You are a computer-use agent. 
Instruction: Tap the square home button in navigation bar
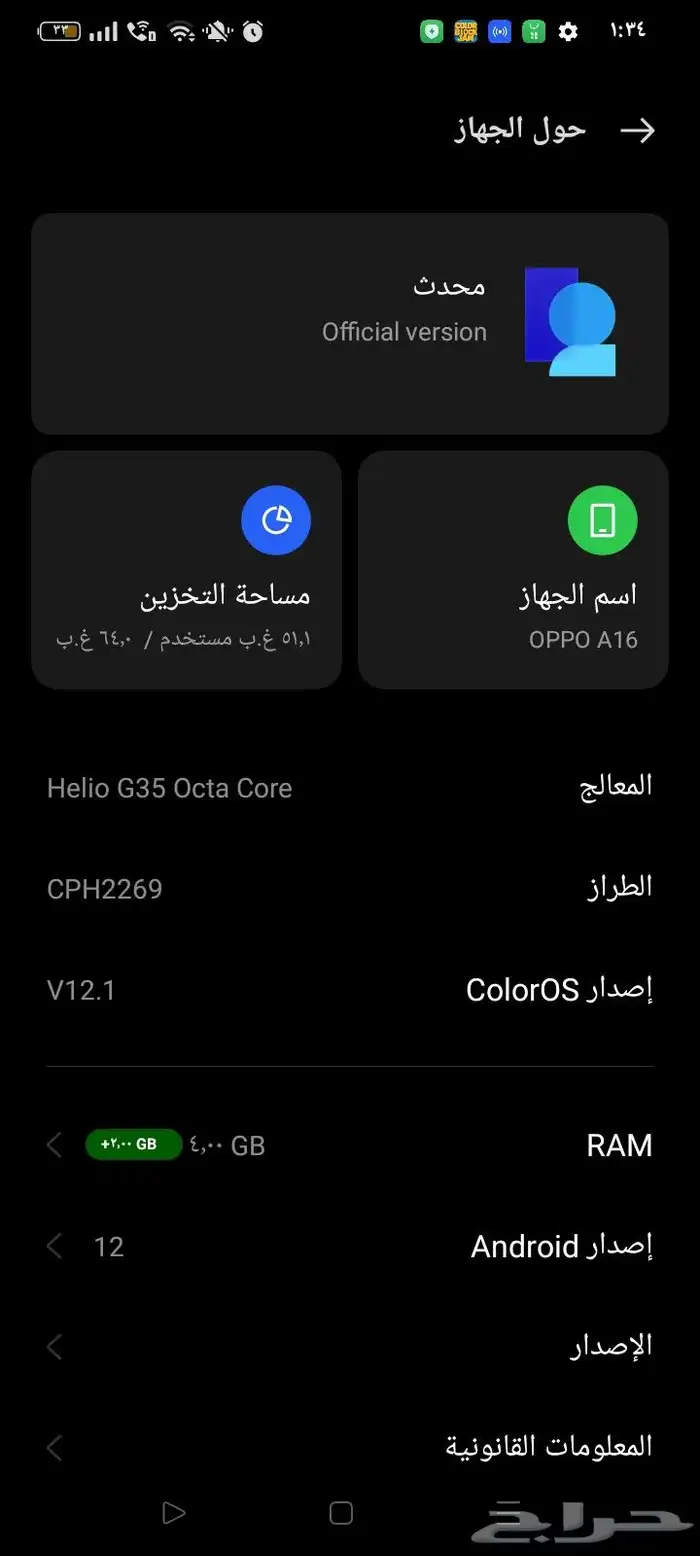coord(341,1513)
